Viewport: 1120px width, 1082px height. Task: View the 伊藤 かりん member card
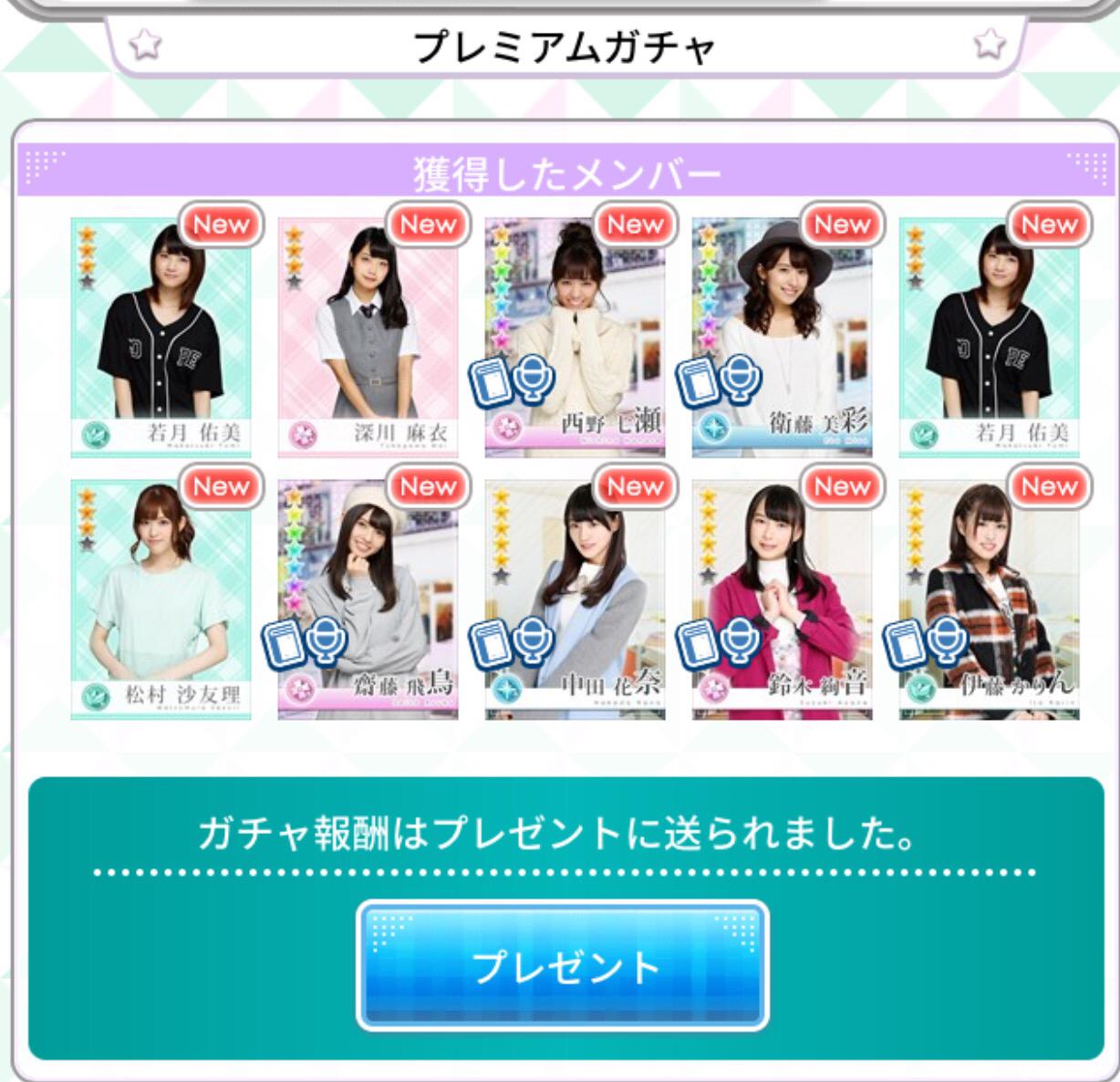(989, 600)
